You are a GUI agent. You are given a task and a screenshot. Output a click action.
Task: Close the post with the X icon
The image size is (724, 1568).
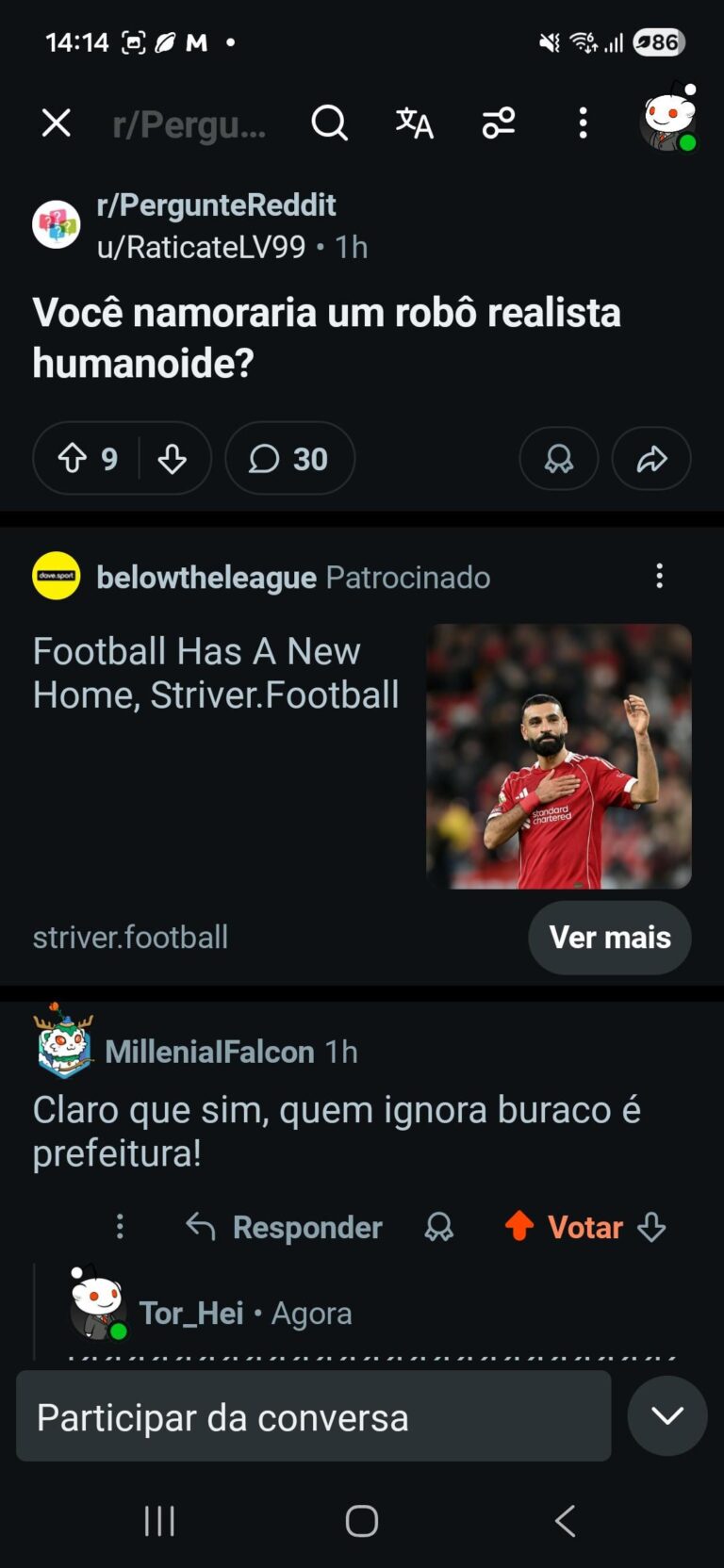(57, 122)
